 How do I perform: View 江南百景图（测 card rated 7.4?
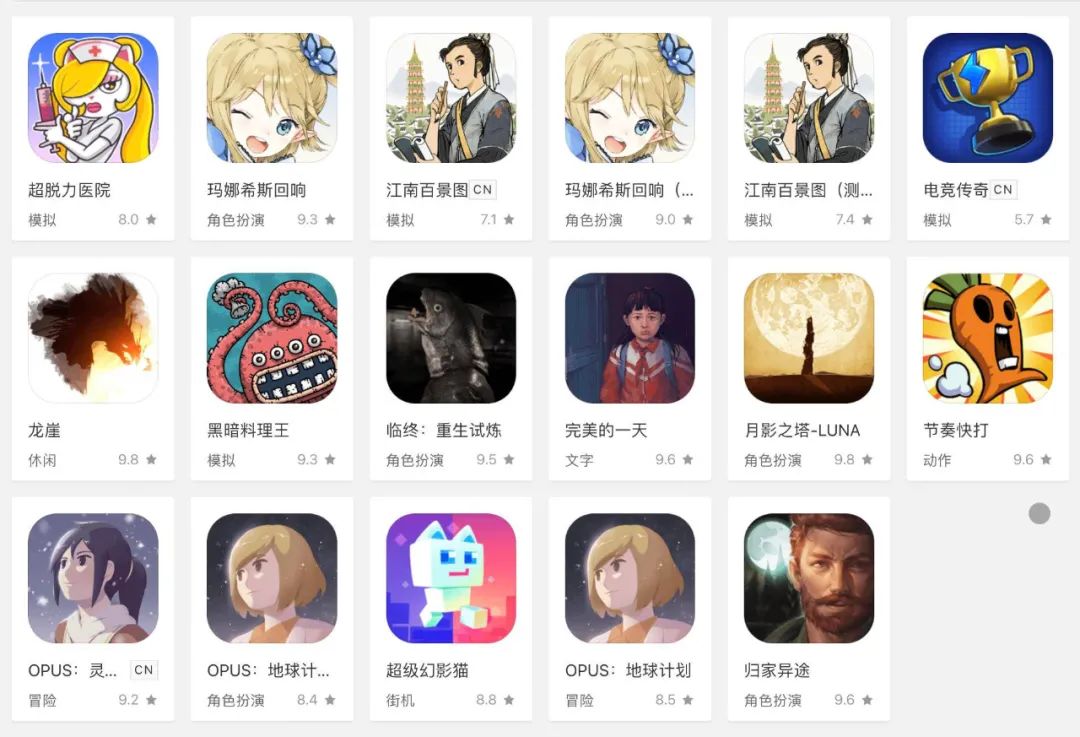pos(809,99)
